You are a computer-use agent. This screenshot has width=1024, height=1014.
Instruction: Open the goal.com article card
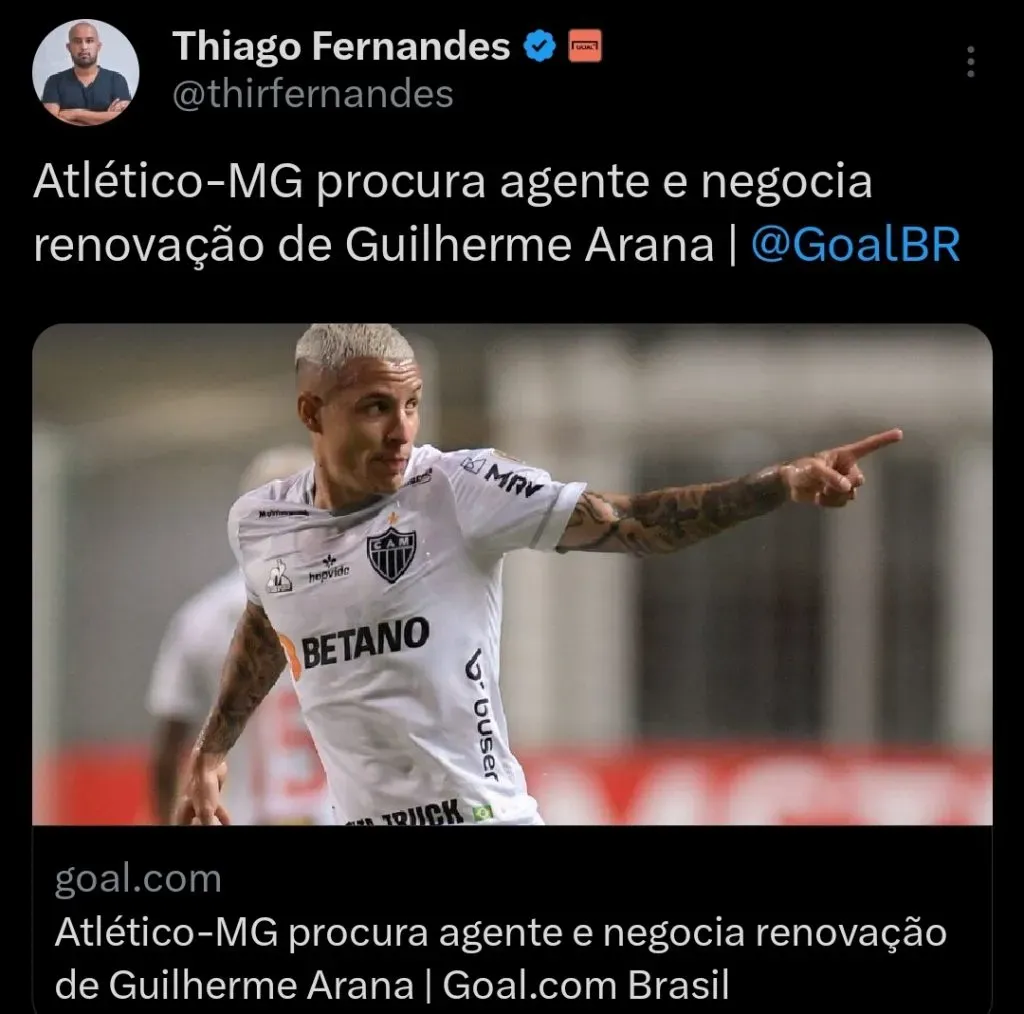point(512,660)
